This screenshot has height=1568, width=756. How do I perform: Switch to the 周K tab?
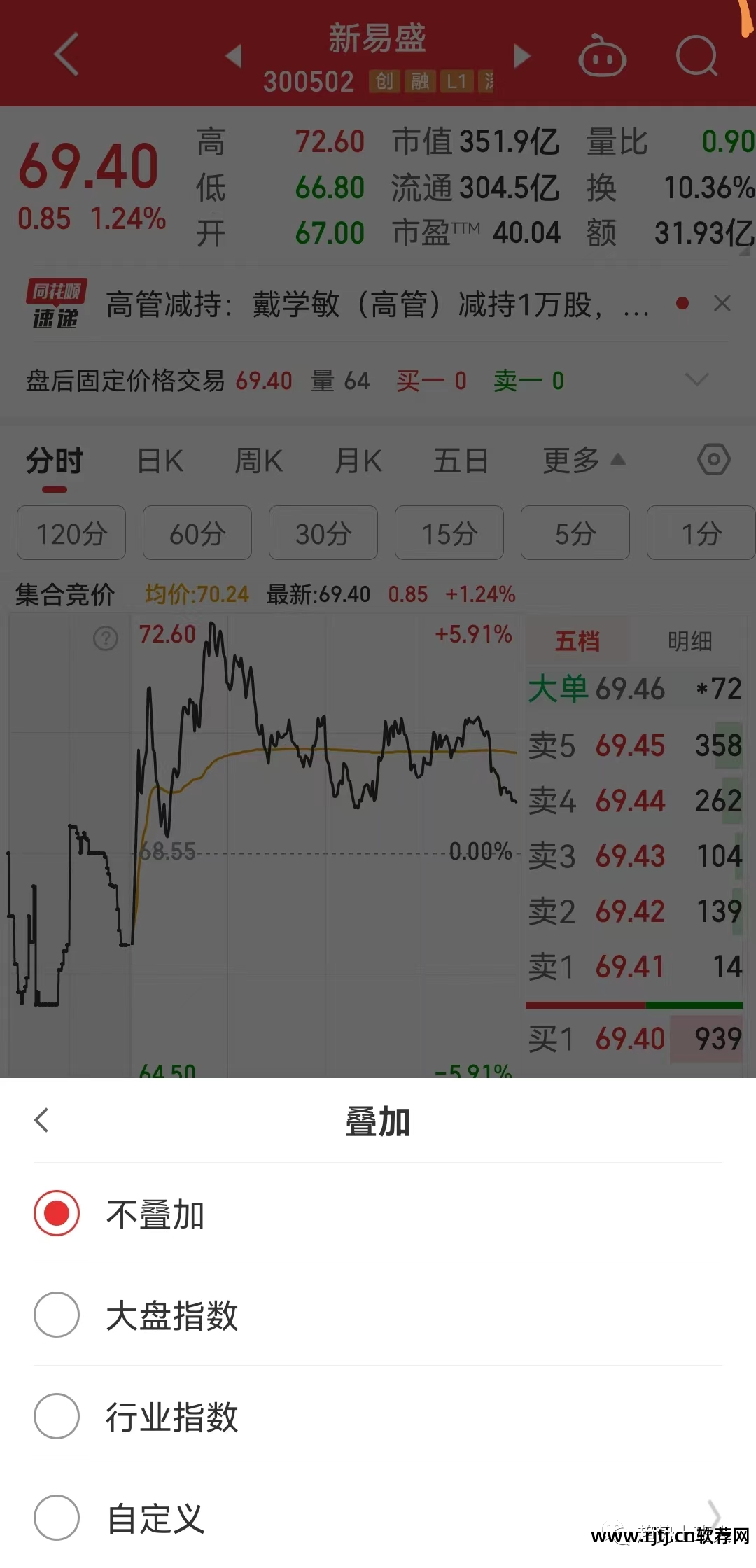pos(258,461)
